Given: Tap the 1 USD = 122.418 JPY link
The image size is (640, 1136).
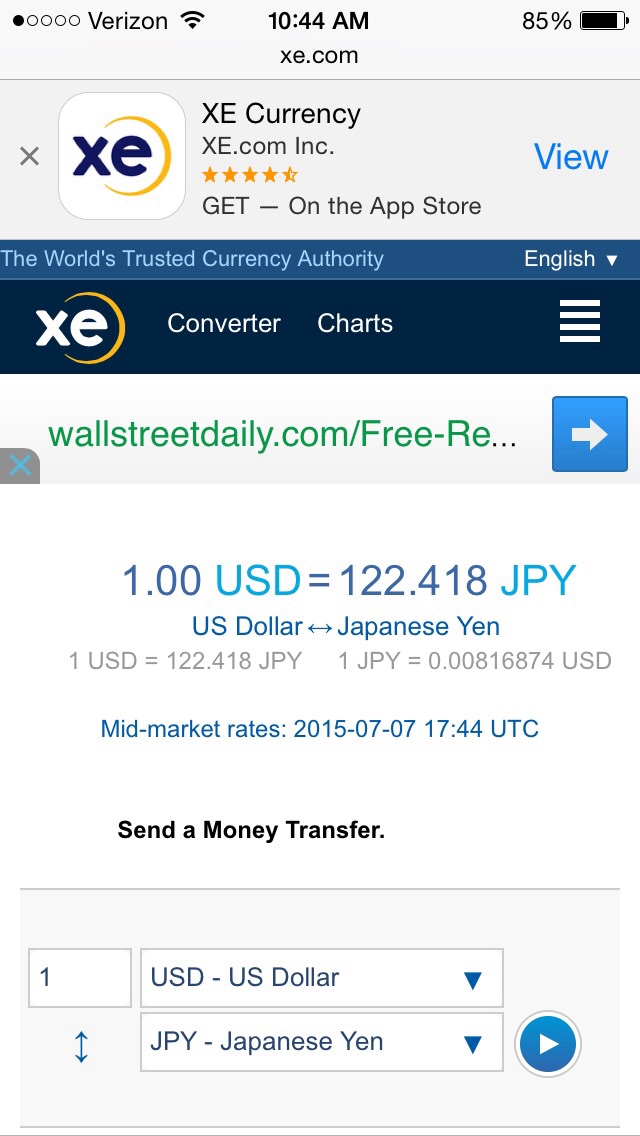Looking at the screenshot, I should pyautogui.click(x=185, y=661).
